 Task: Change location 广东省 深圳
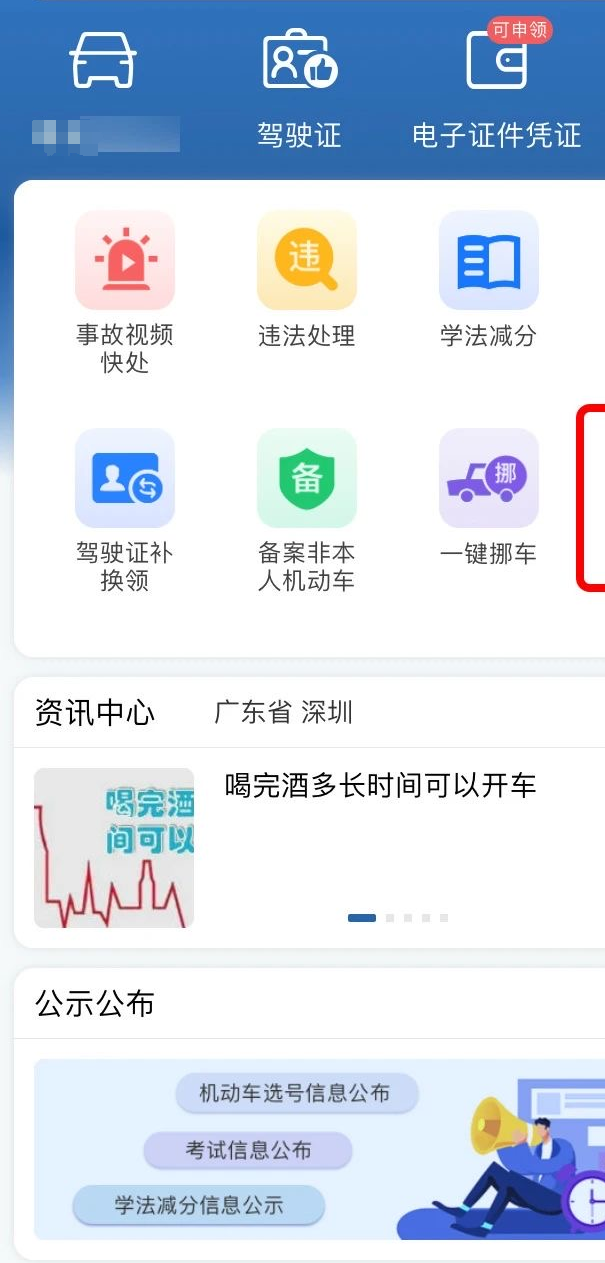283,713
